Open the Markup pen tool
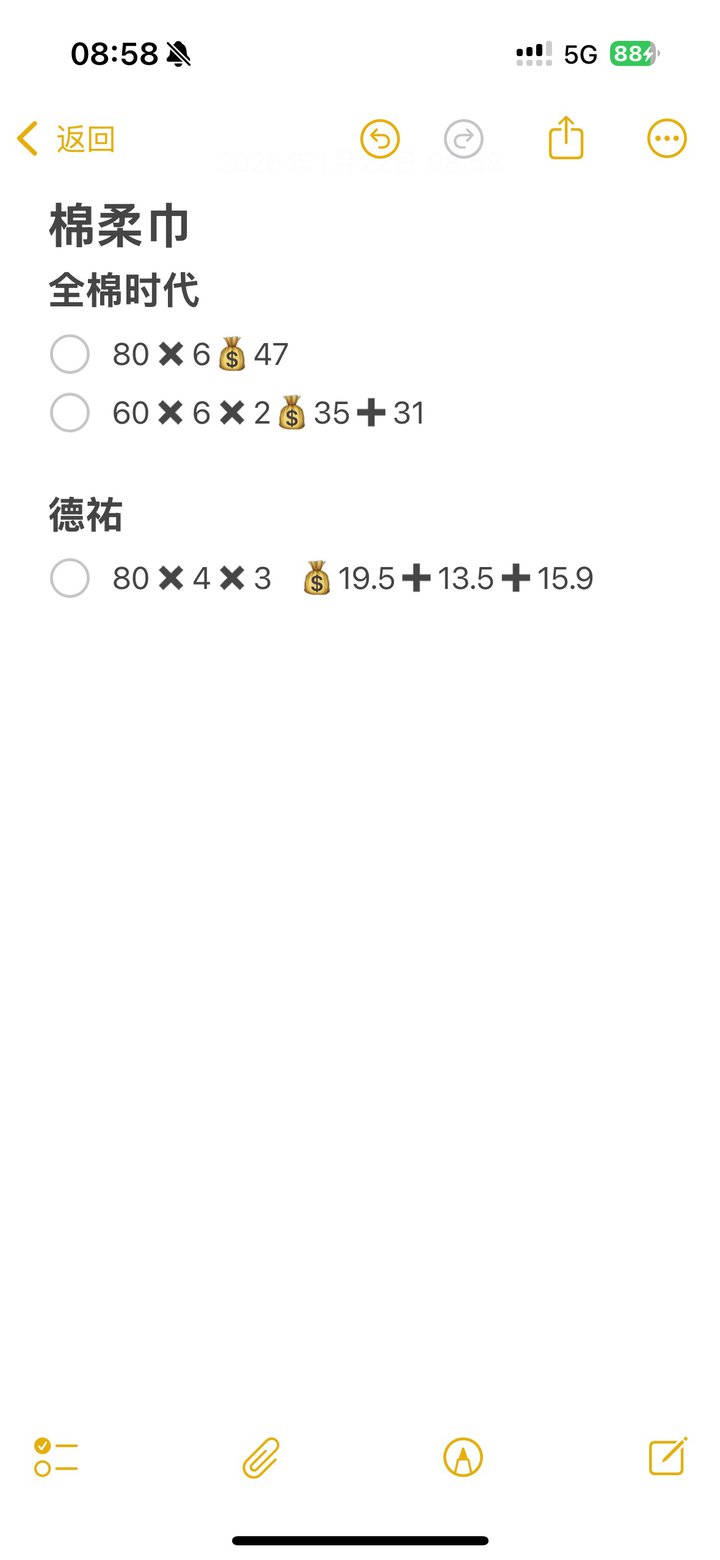 pyautogui.click(x=462, y=1458)
